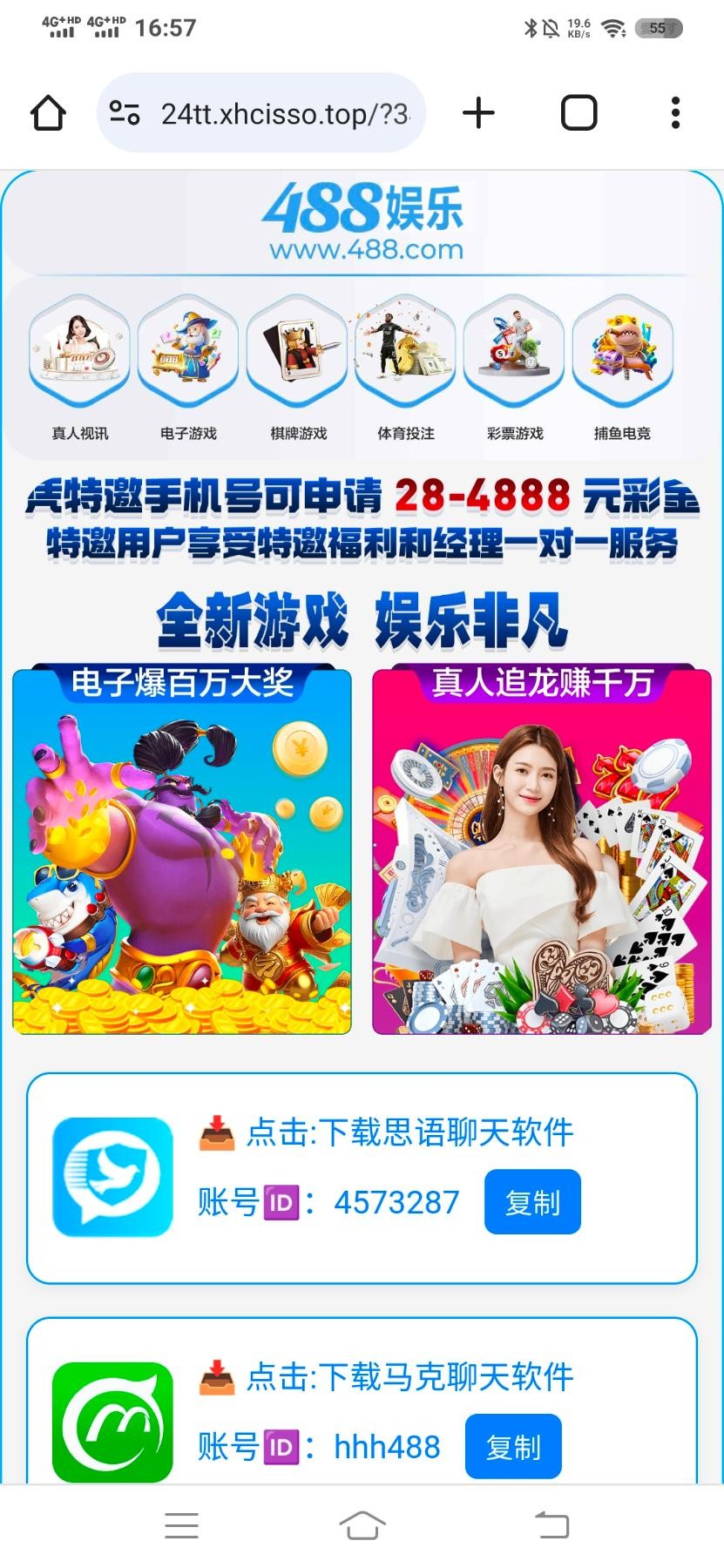Open the 真人追龙赚千万 banner
Screen dimensions: 724x1568
coord(541,851)
